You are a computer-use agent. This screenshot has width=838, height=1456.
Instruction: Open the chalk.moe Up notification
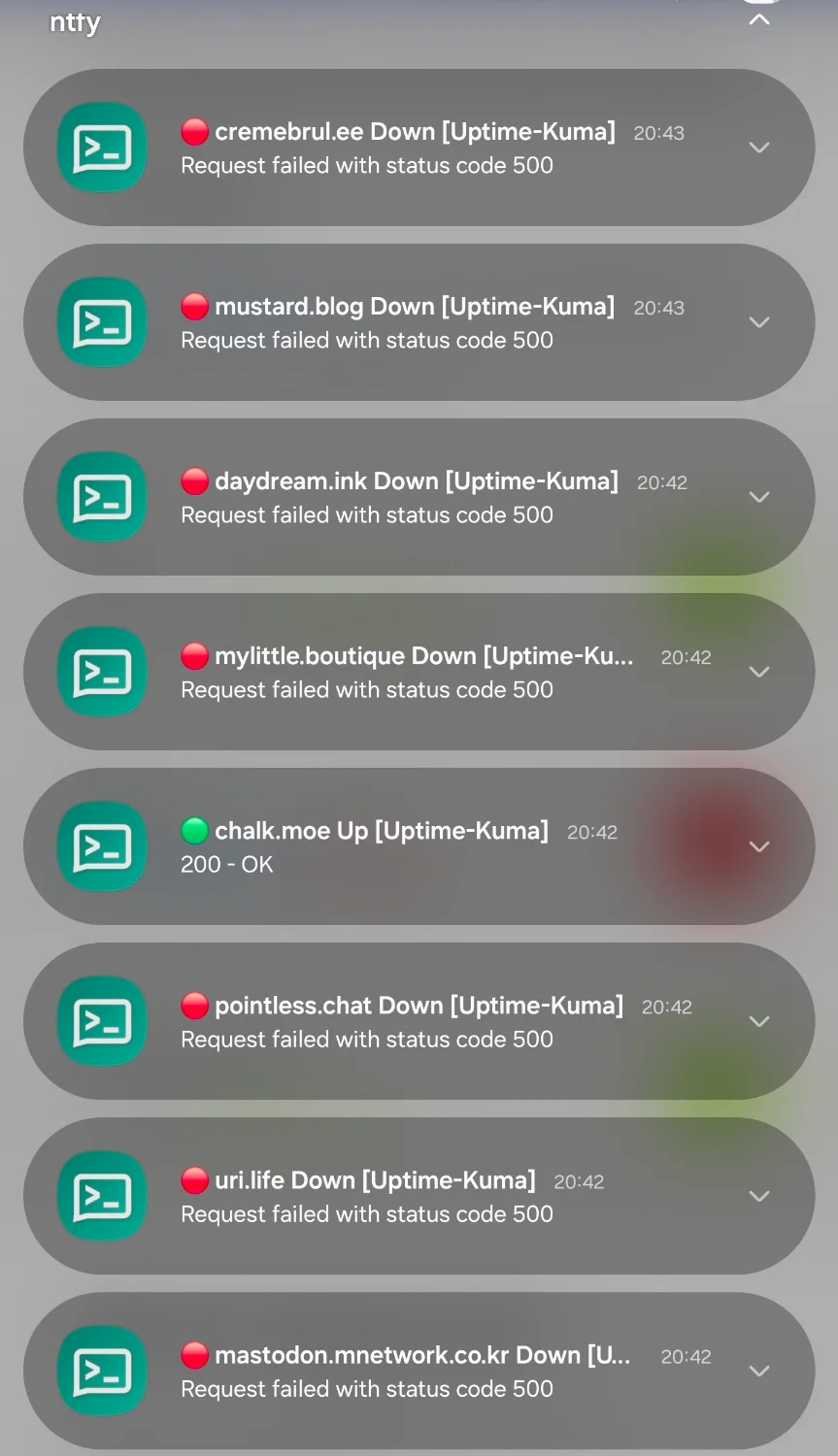tap(398, 846)
